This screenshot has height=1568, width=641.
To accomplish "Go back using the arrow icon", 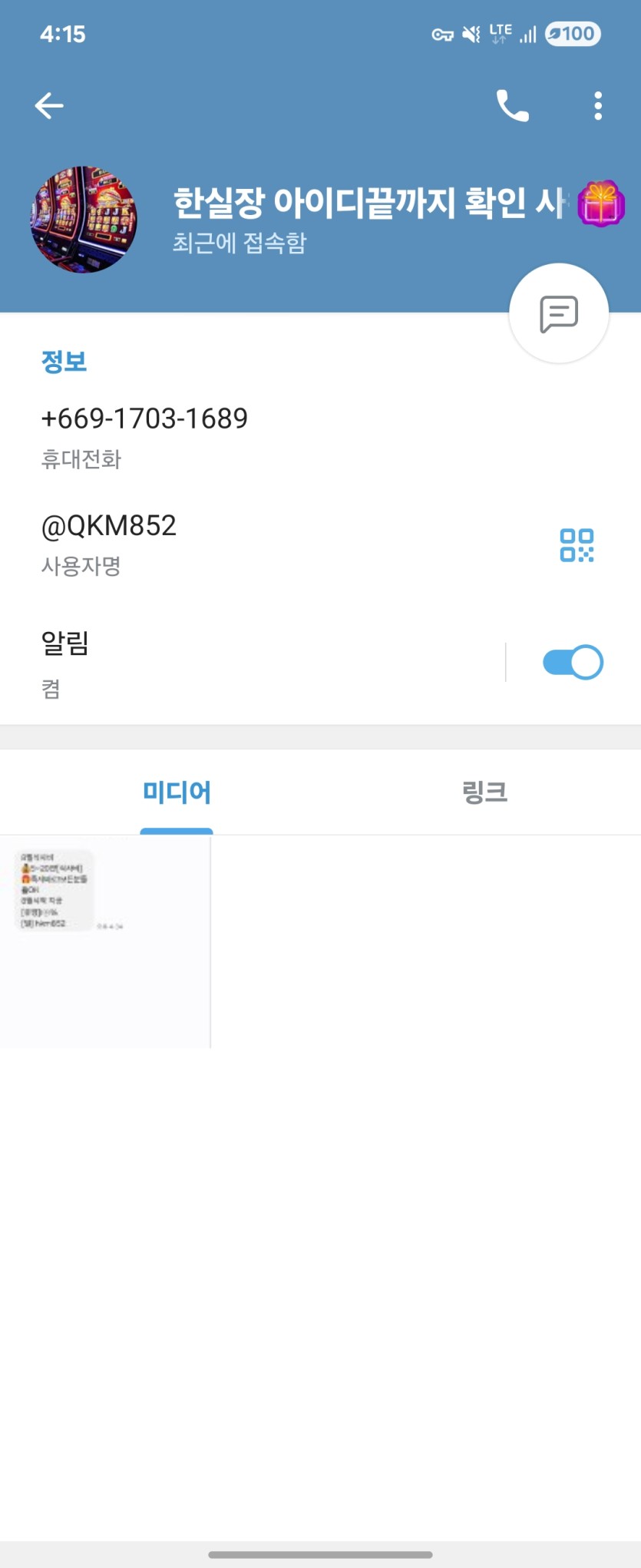I will pyautogui.click(x=49, y=106).
